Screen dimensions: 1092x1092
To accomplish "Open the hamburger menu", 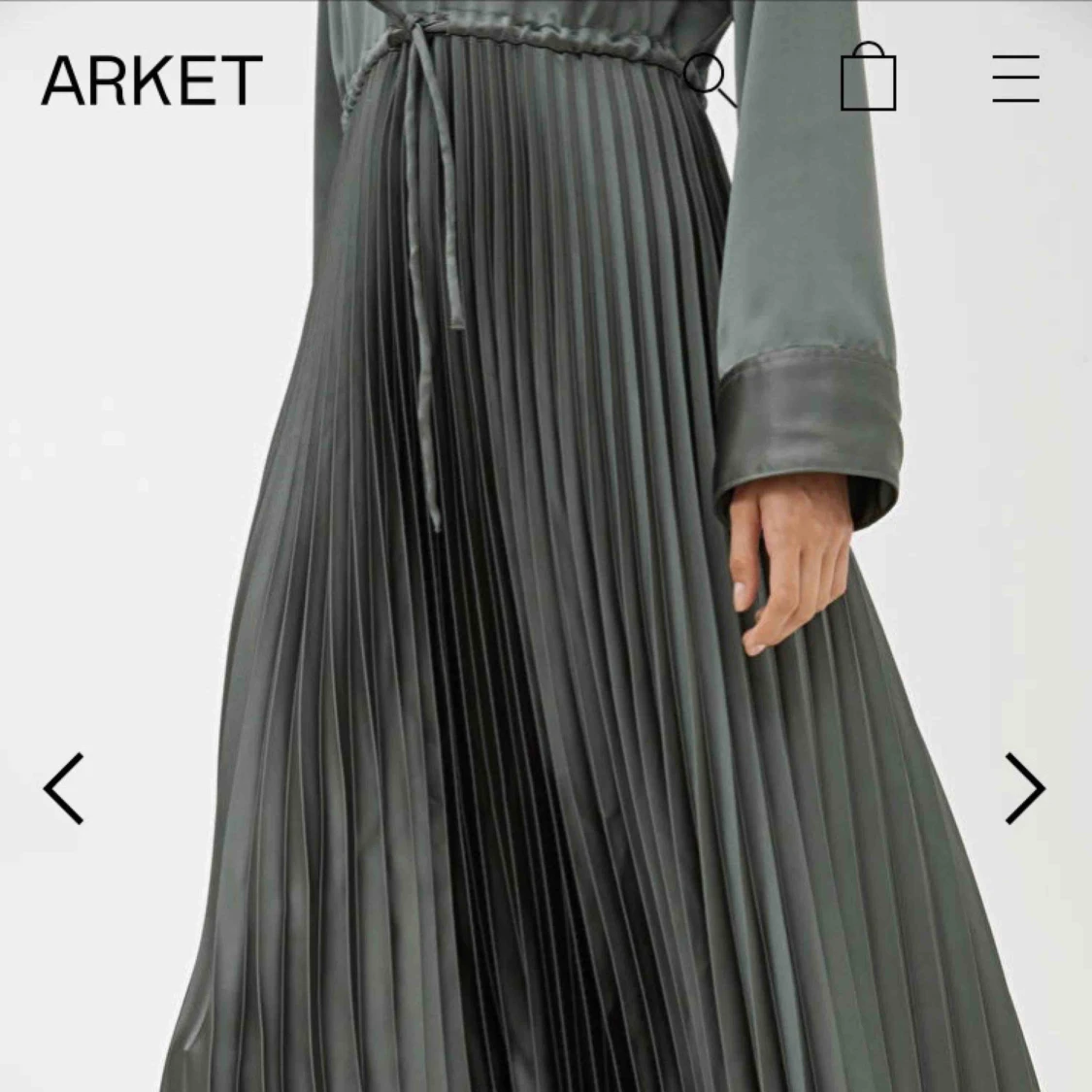I will point(1016,79).
